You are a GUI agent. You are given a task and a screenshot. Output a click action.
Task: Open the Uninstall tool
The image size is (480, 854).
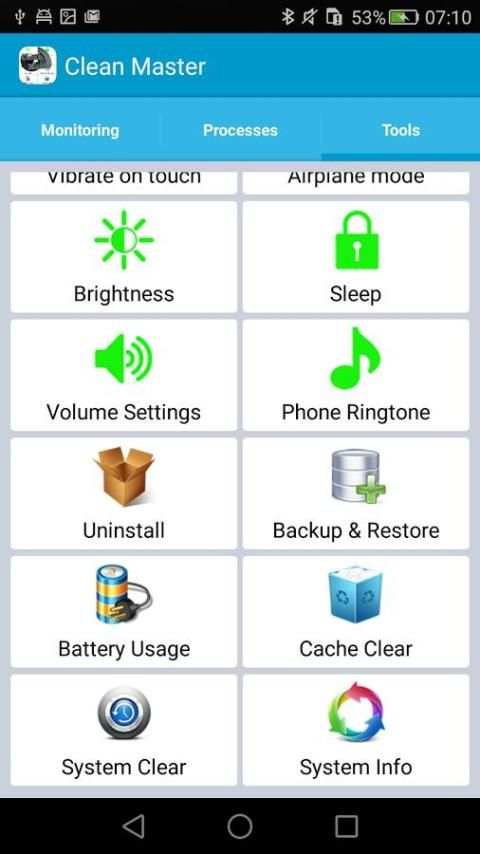[x=124, y=493]
